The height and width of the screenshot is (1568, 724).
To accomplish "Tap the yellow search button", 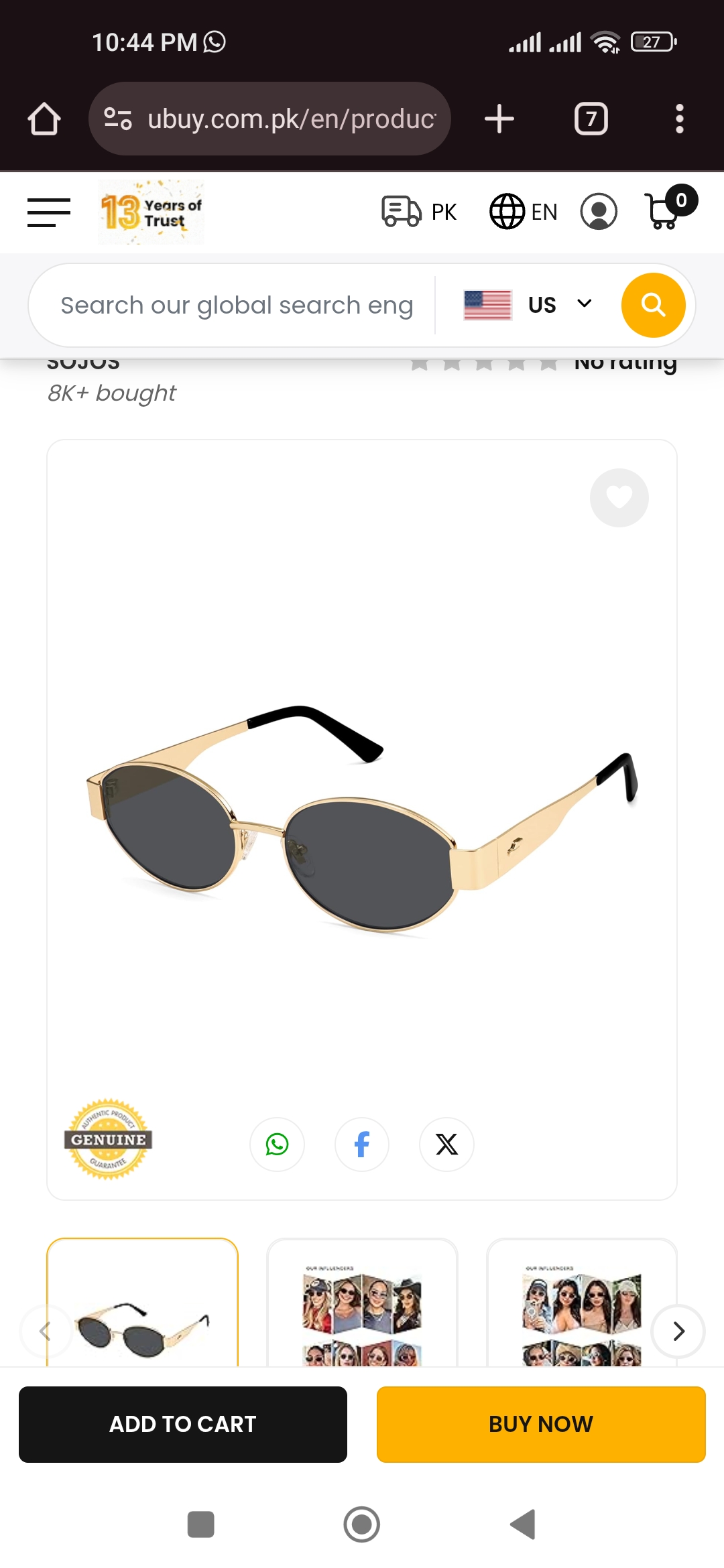I will pos(653,306).
